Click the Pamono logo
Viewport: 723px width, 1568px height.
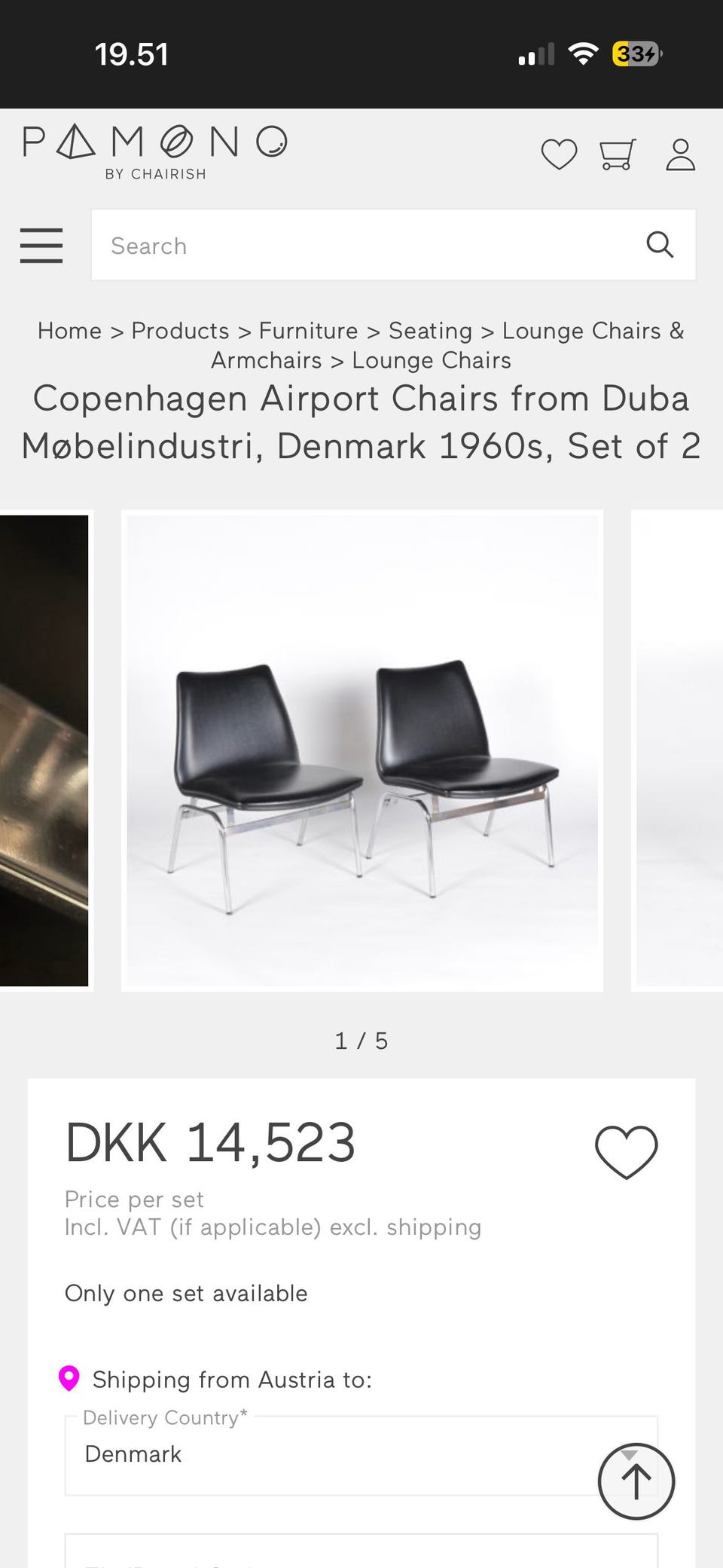click(154, 151)
